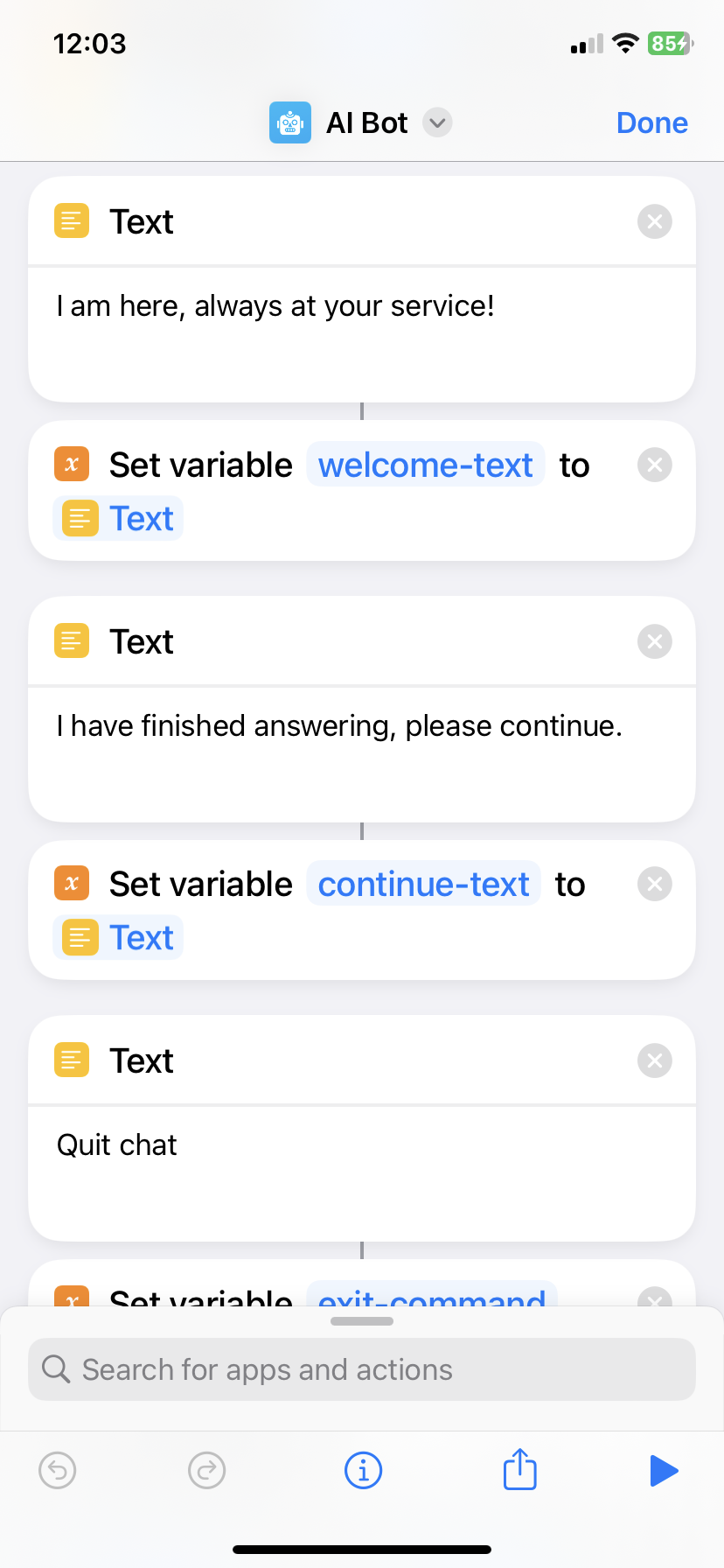Redo the last undone change
724x1568 pixels.
[207, 1470]
